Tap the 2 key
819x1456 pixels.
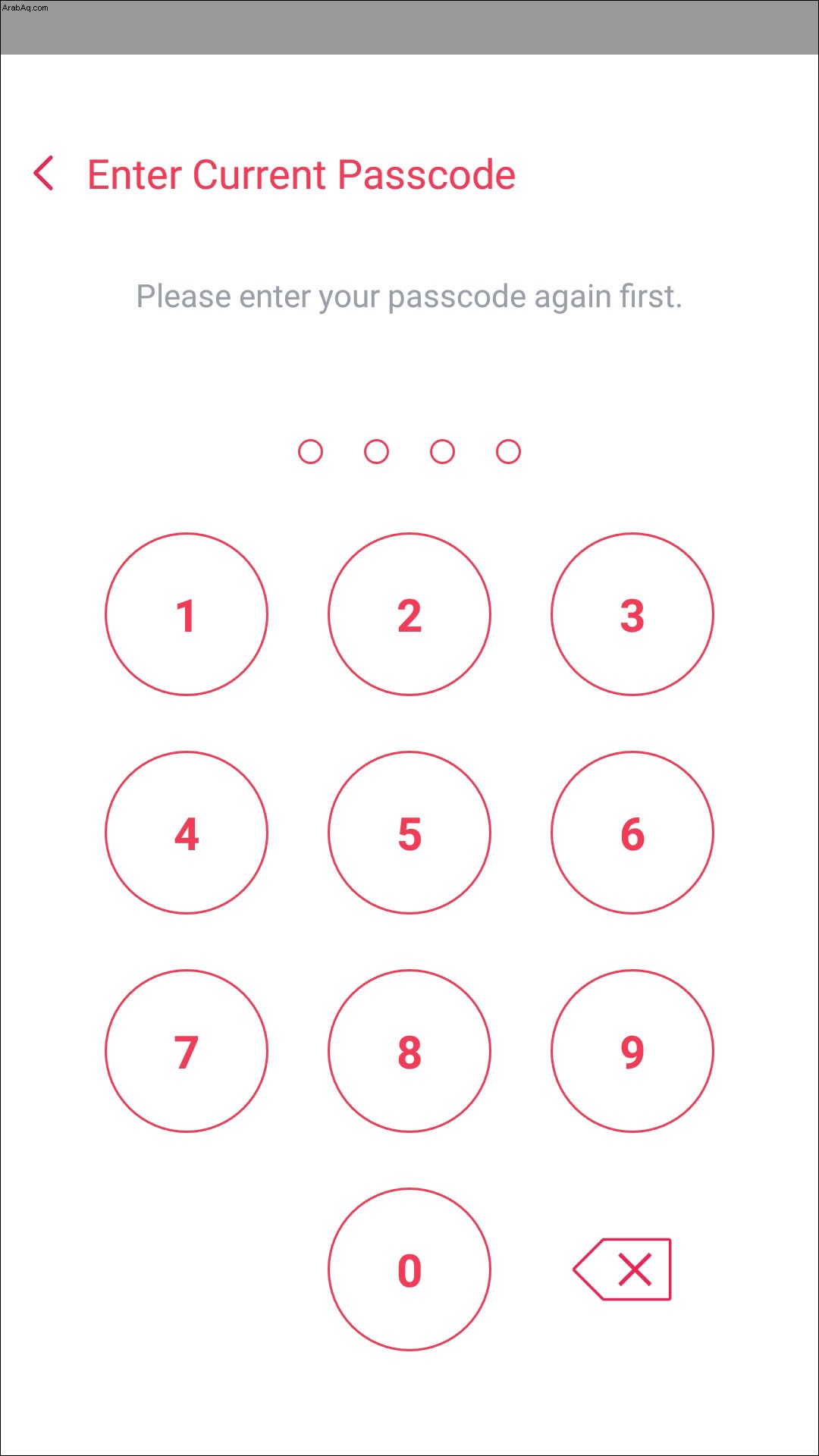coord(409,614)
